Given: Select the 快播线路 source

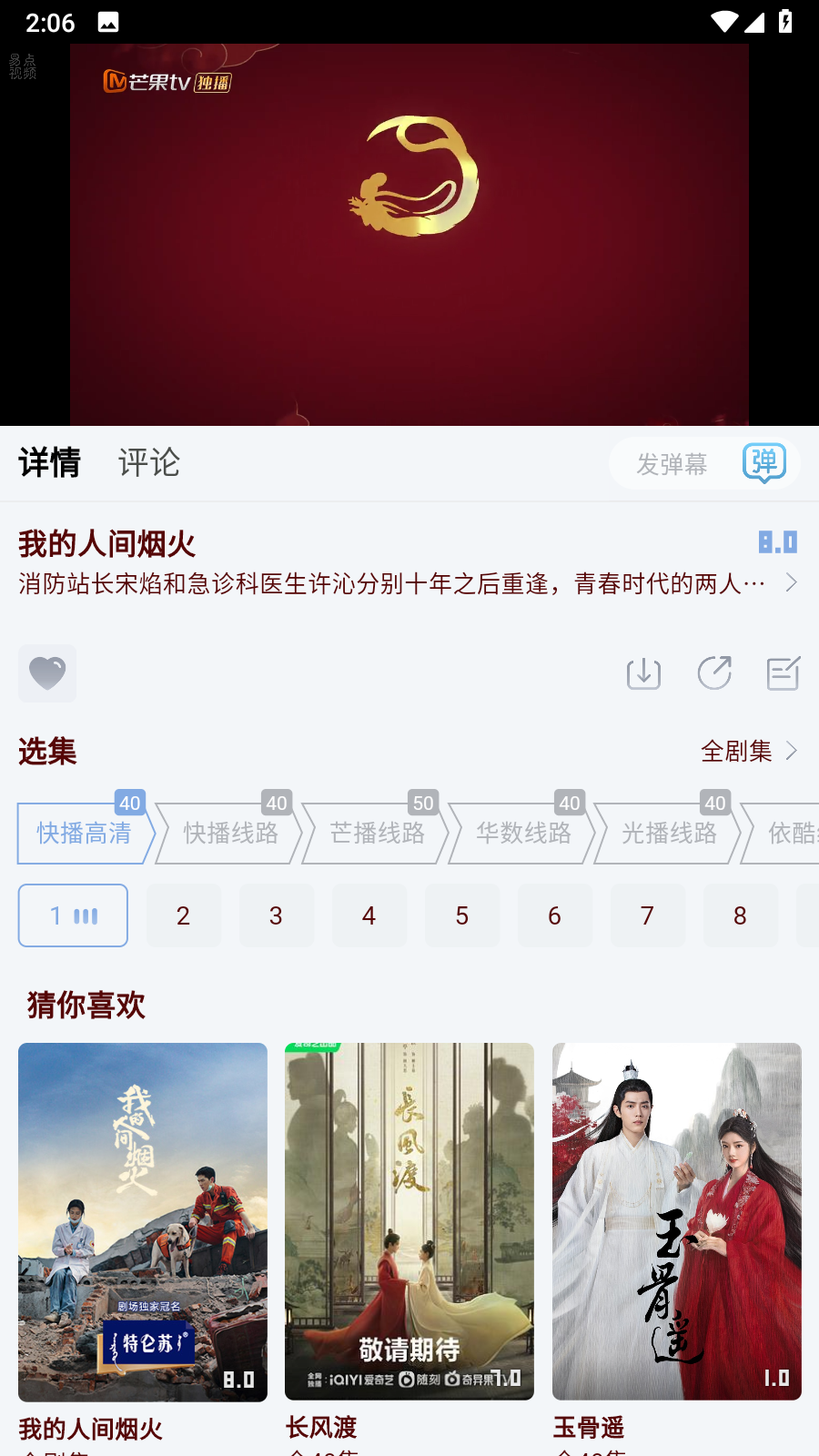Looking at the screenshot, I should coord(230,833).
